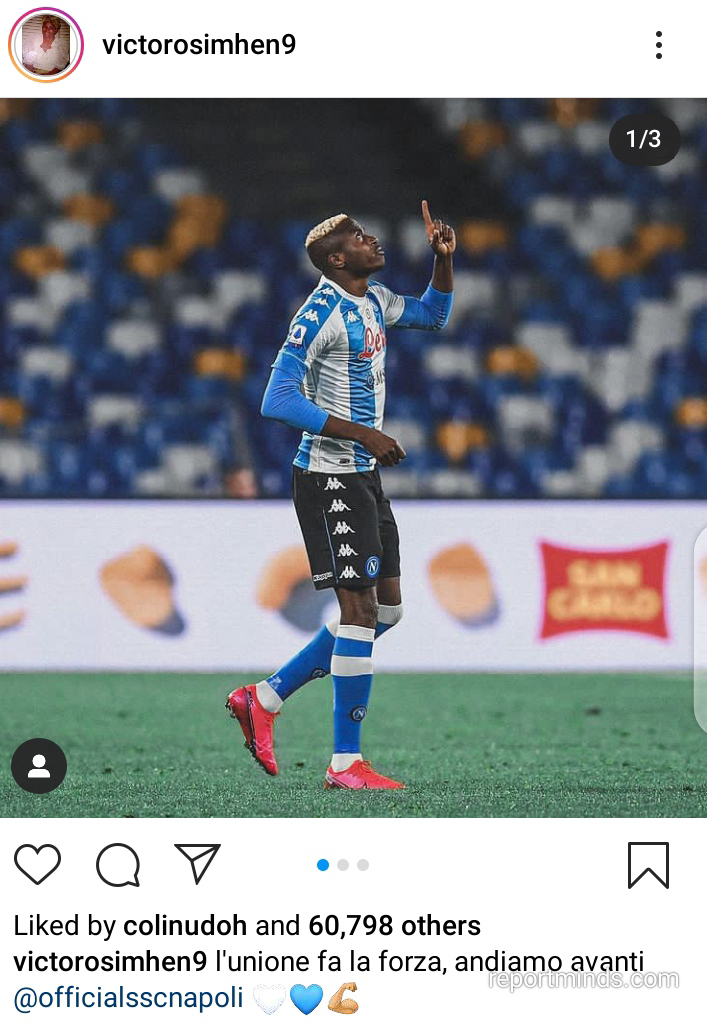Open the victorosimhen9 username in the header
The width and height of the screenshot is (707, 1026).
[x=199, y=45]
